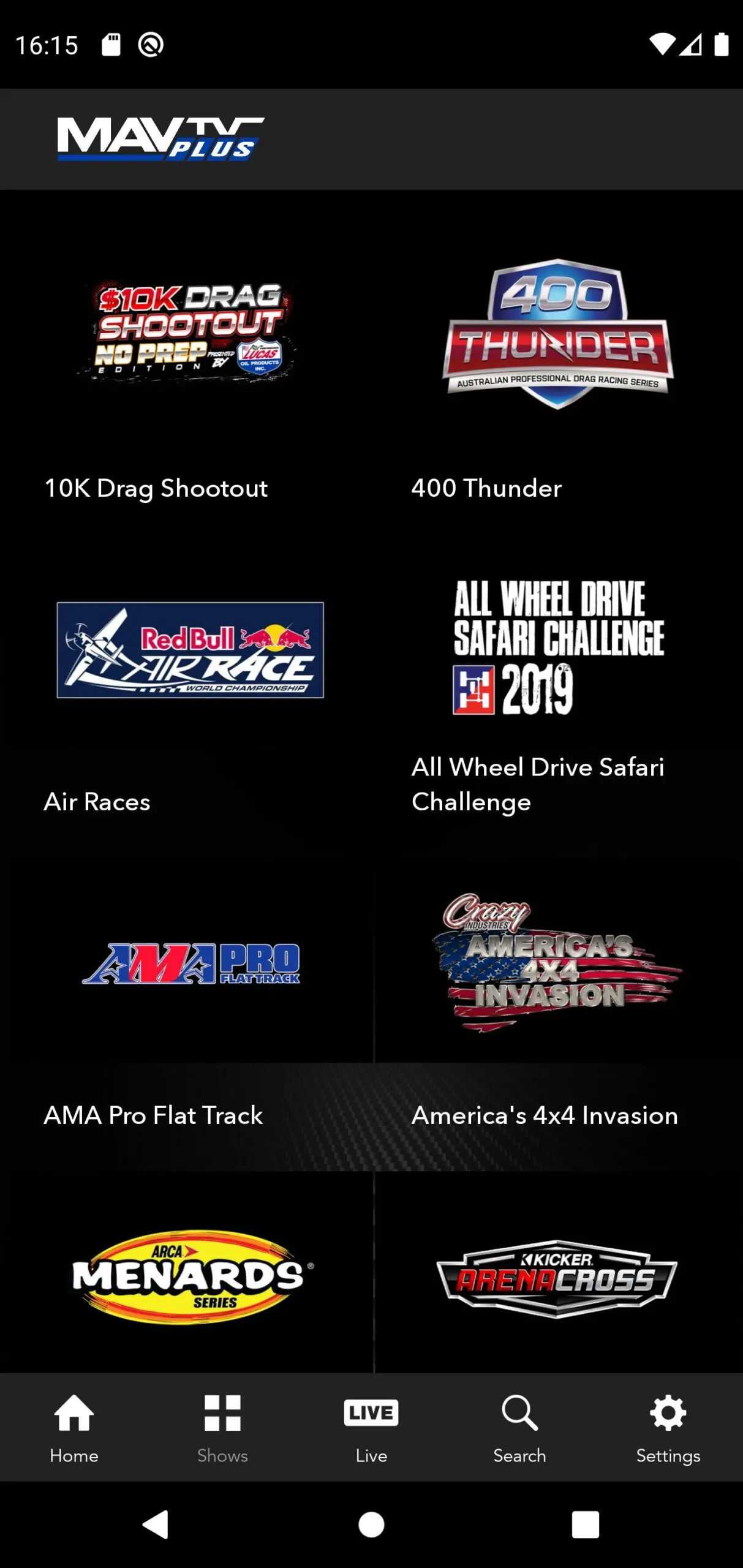Screen dimensions: 743x1568
Task: Tap the system back button
Action: [156, 1525]
